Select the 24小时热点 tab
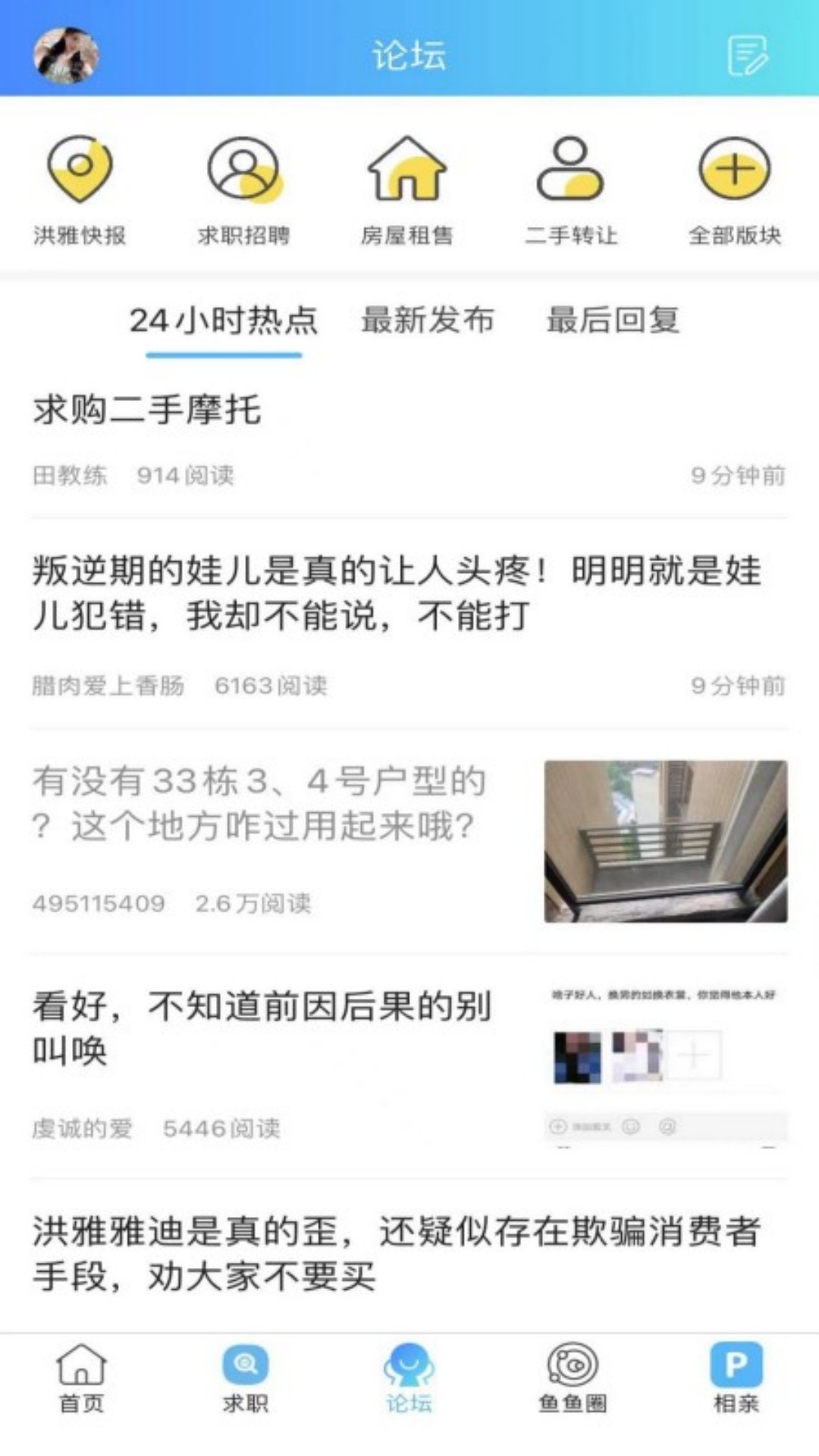 (x=224, y=321)
